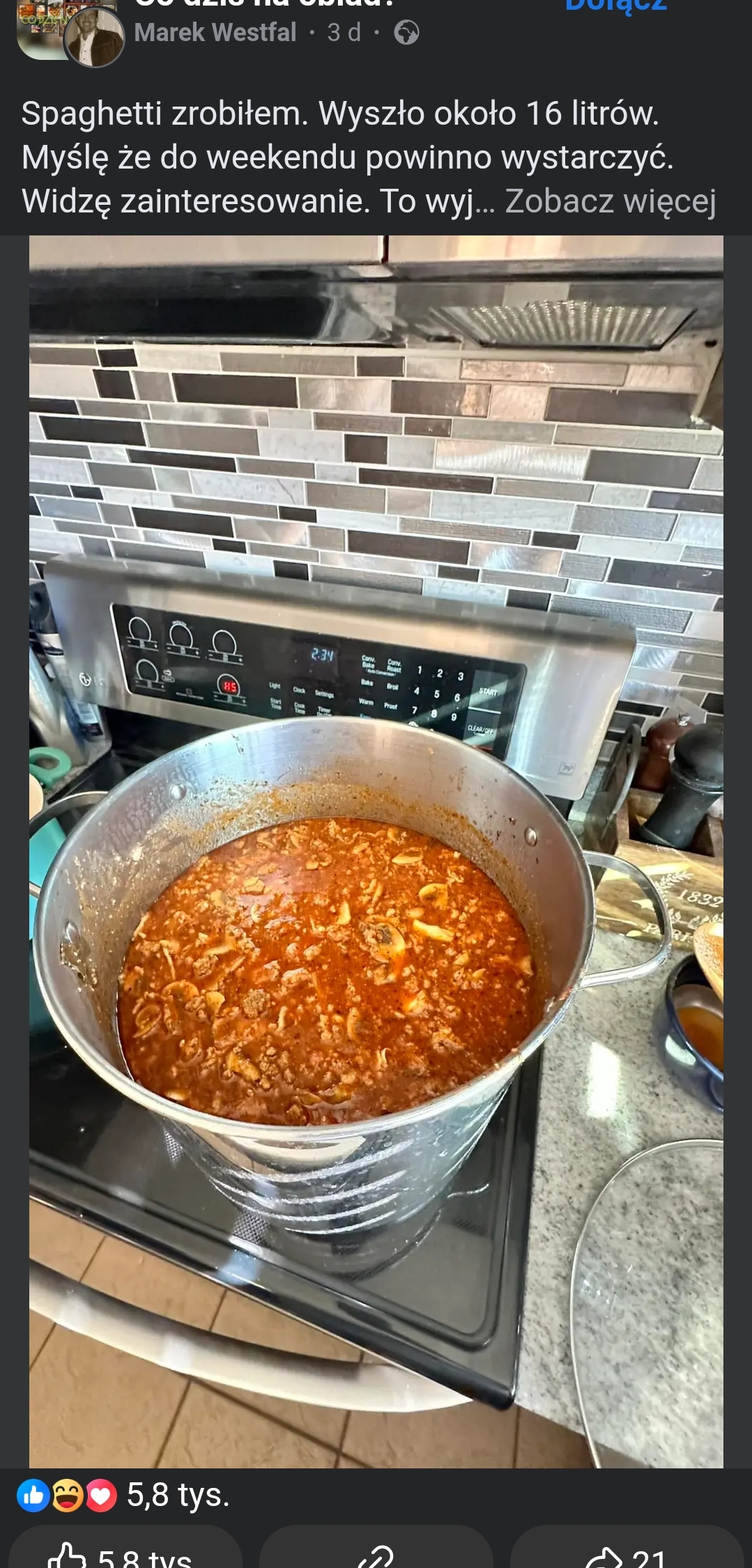View the 5,8 tys. reactions list
The height and width of the screenshot is (1568, 752).
(178, 1495)
